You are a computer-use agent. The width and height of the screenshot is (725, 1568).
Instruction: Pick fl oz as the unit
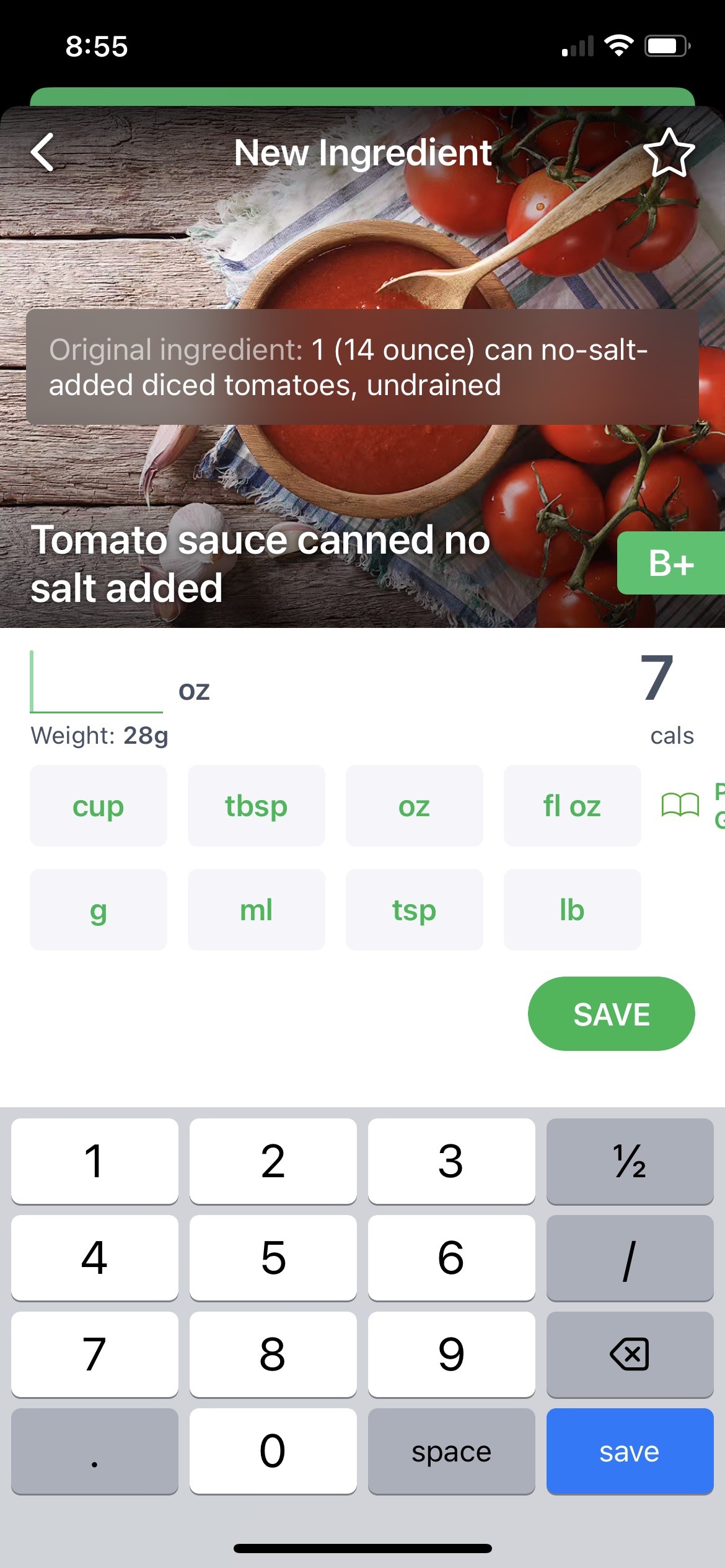(572, 806)
